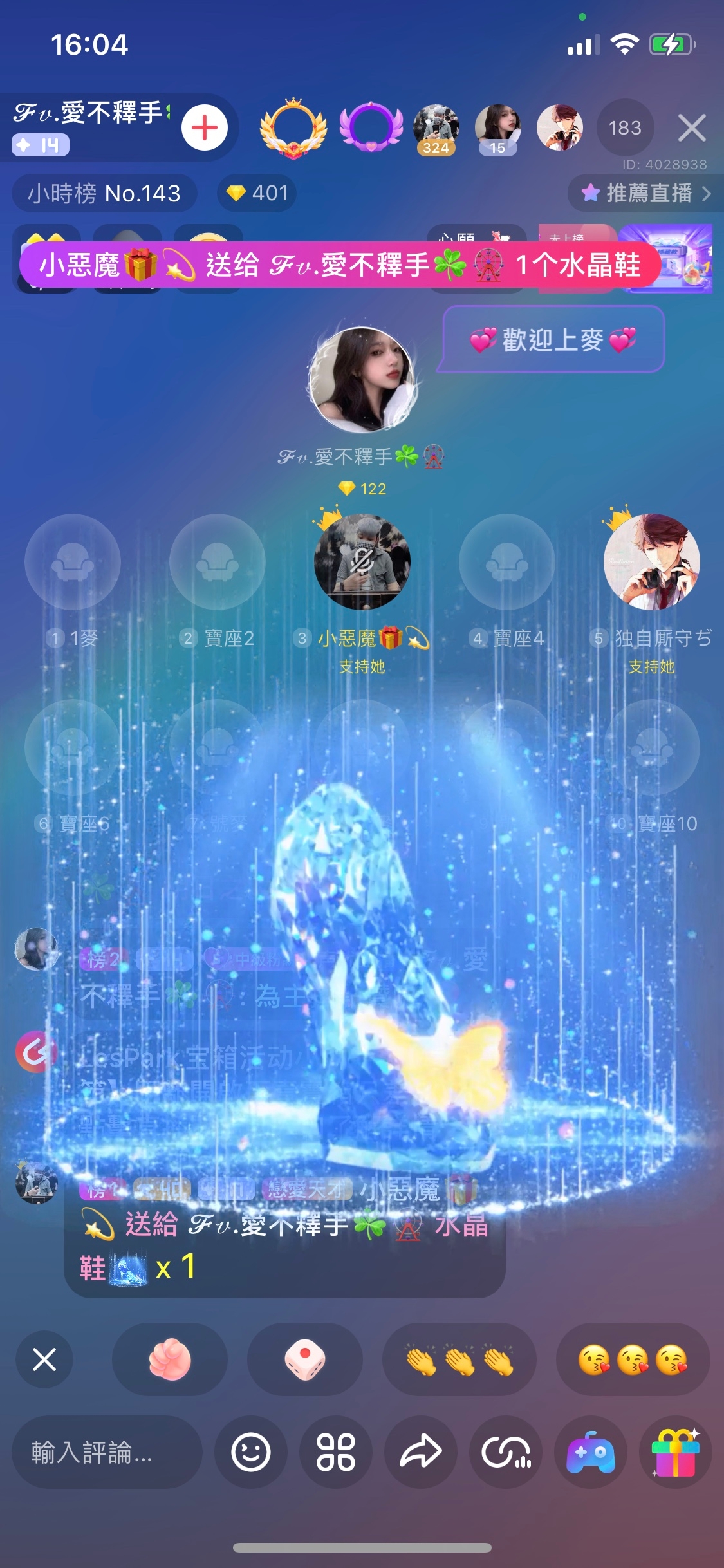Screen dimensions: 724x1568
Task: Dismiss the quick reaction bar
Action: (44, 1359)
